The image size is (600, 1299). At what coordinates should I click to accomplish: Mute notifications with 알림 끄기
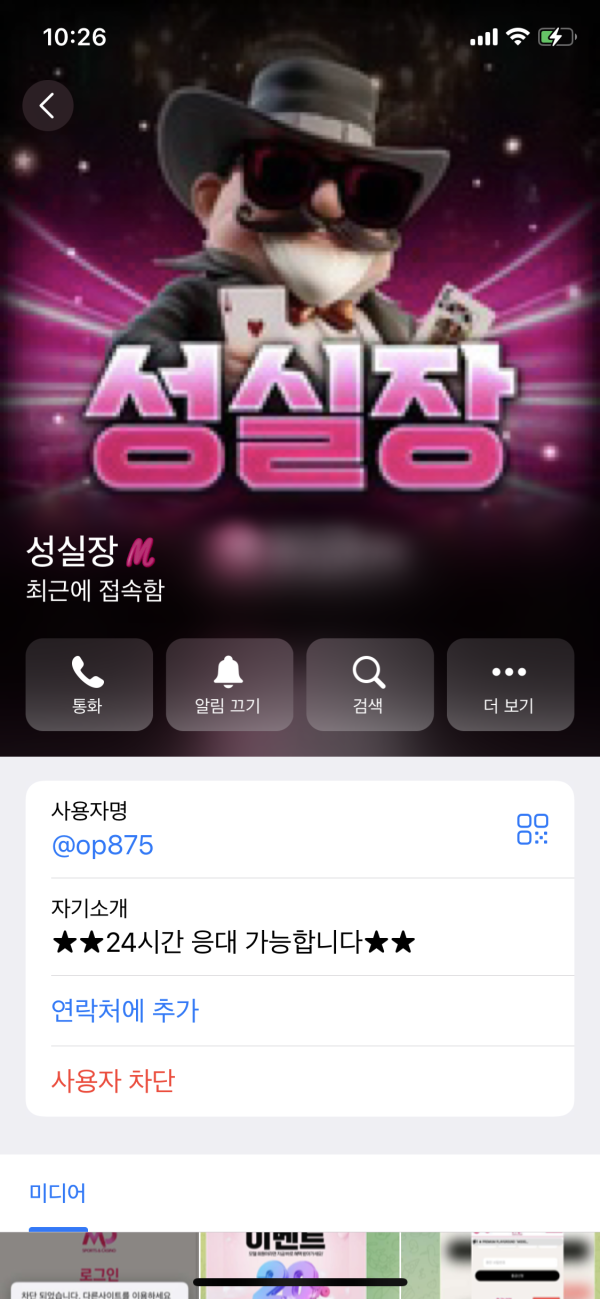point(229,685)
